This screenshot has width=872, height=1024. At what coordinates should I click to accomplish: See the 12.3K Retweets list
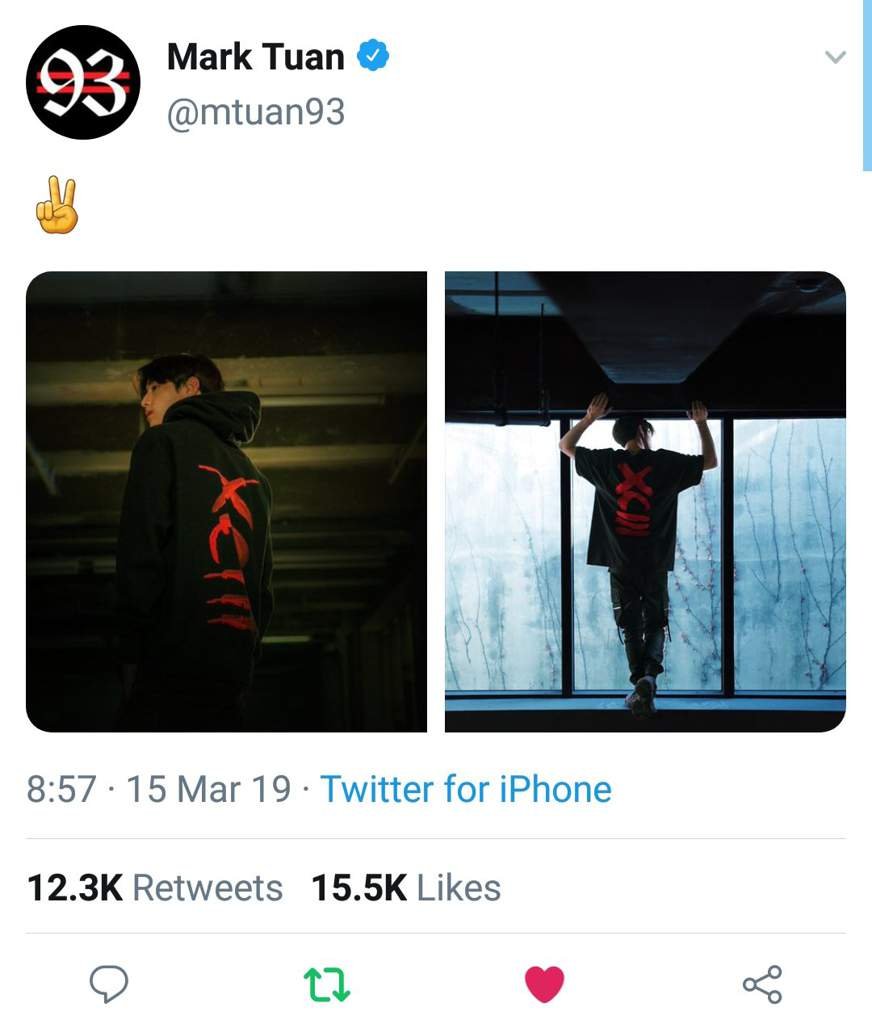155,888
